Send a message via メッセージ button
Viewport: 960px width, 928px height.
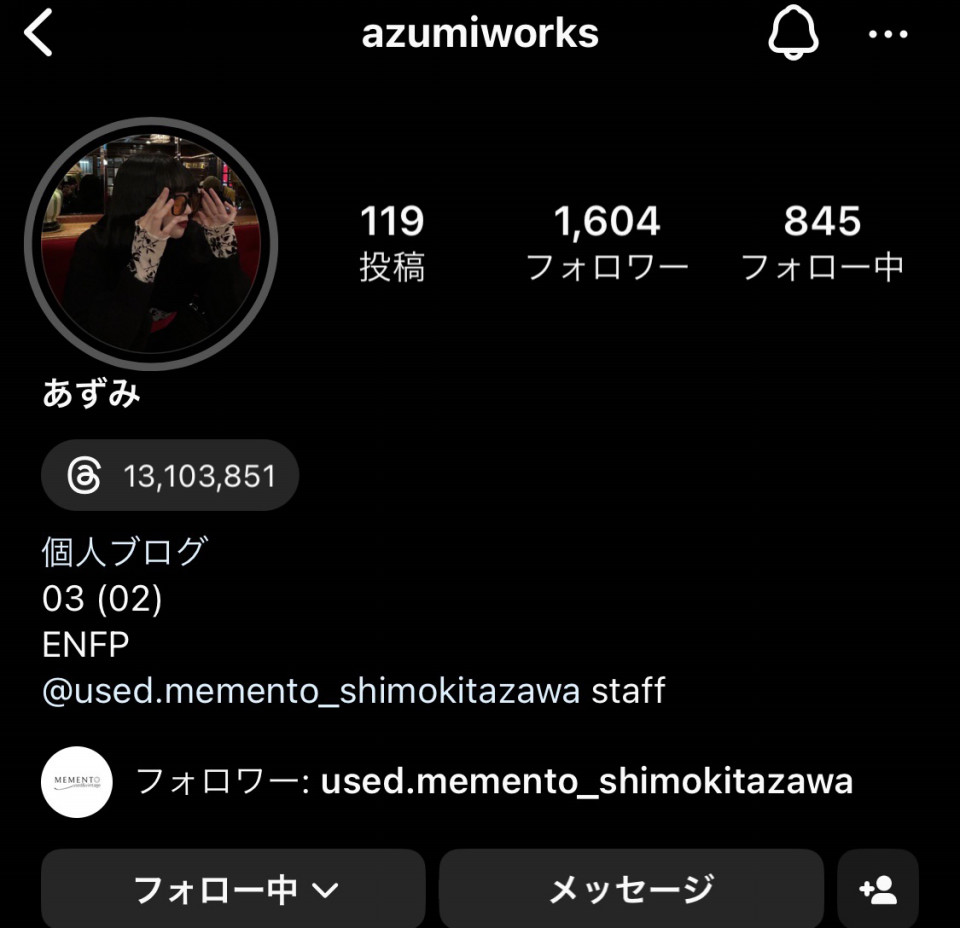tap(631, 889)
